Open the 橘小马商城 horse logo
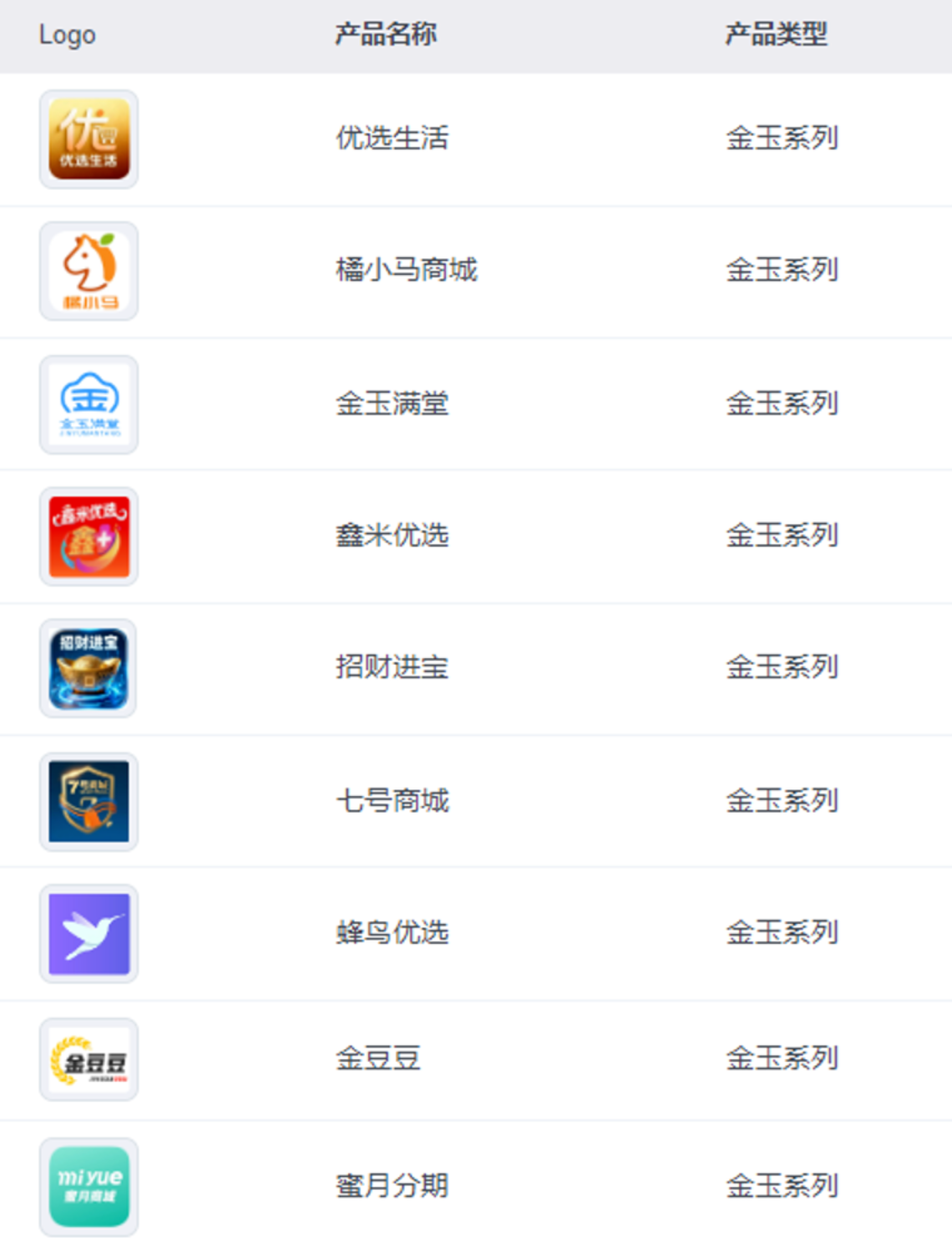The width and height of the screenshot is (952, 1238). 89,271
